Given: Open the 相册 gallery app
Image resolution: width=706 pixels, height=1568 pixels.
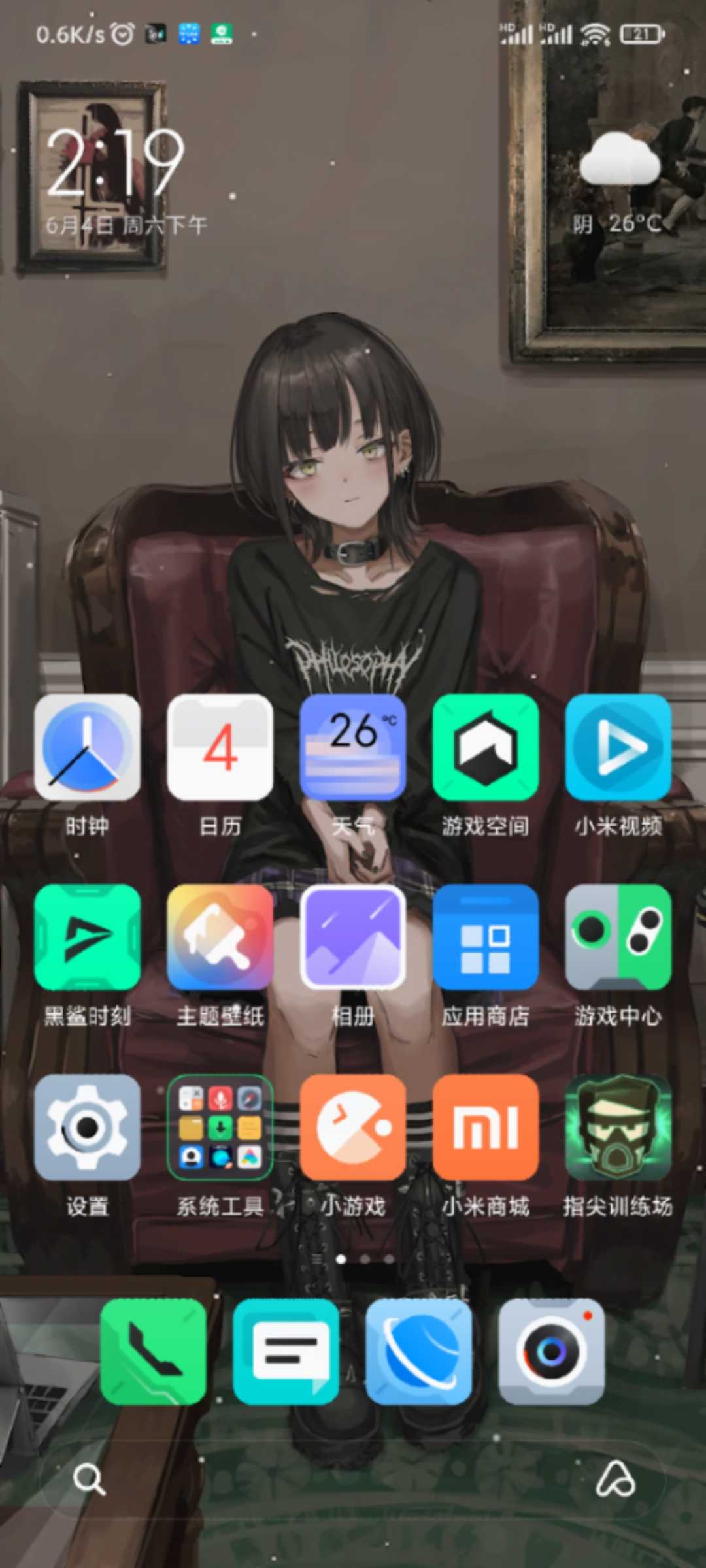Looking at the screenshot, I should [352, 937].
